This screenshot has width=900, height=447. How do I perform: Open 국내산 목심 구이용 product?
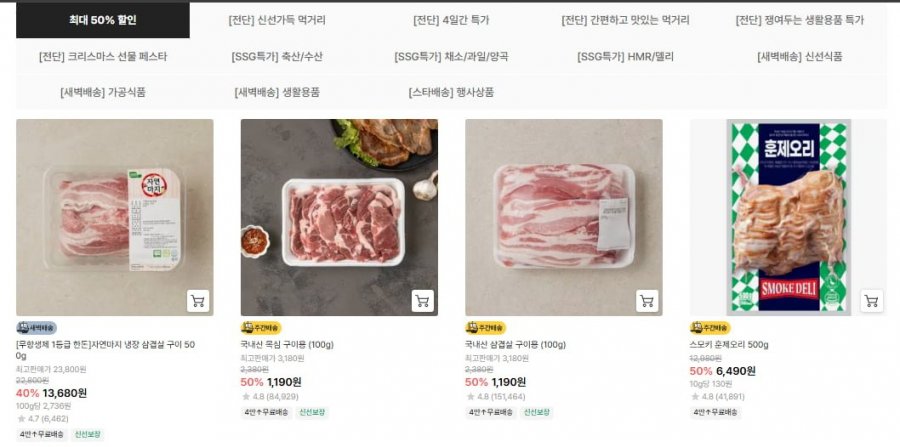coord(339,215)
